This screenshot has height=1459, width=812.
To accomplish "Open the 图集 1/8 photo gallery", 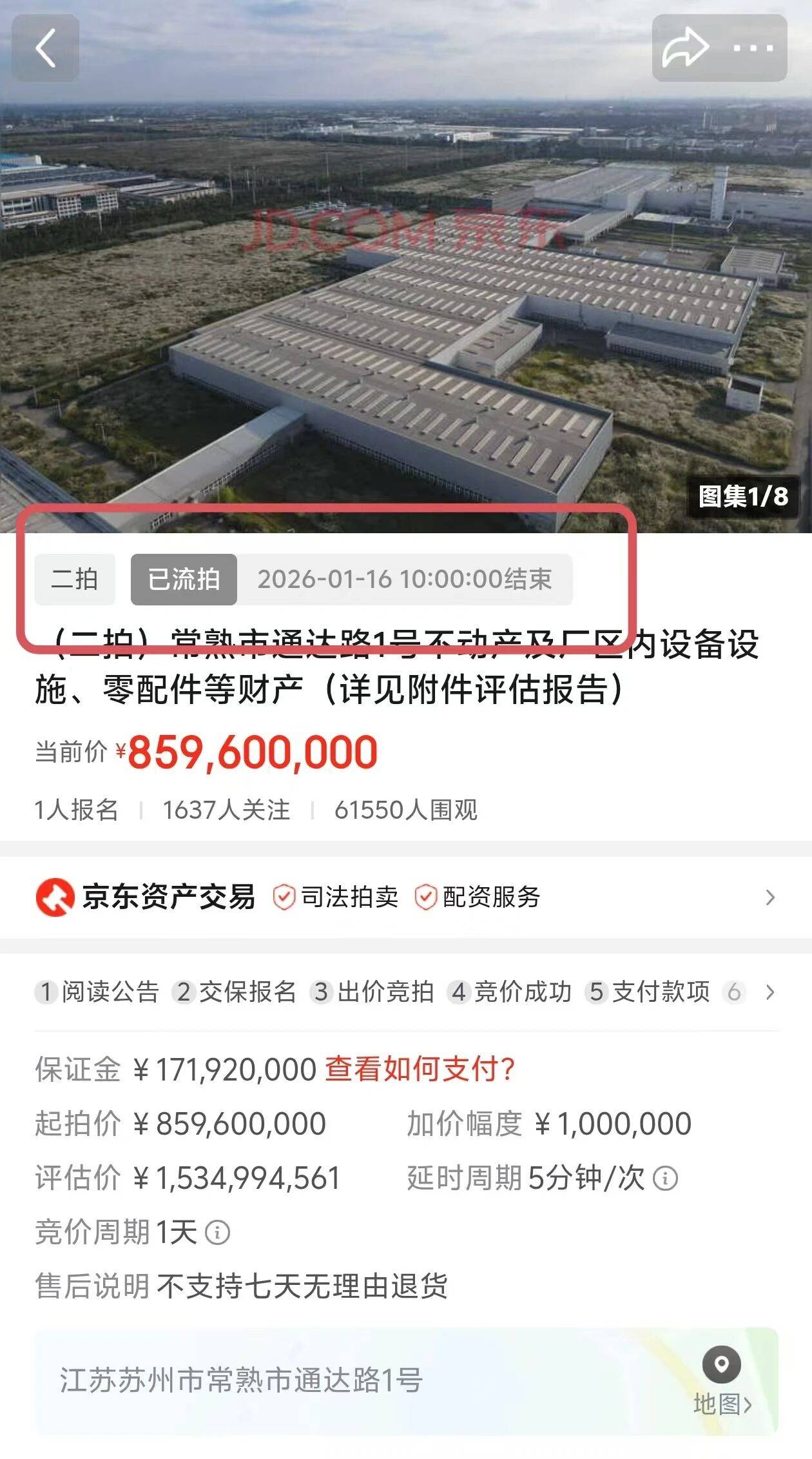I will (743, 496).
